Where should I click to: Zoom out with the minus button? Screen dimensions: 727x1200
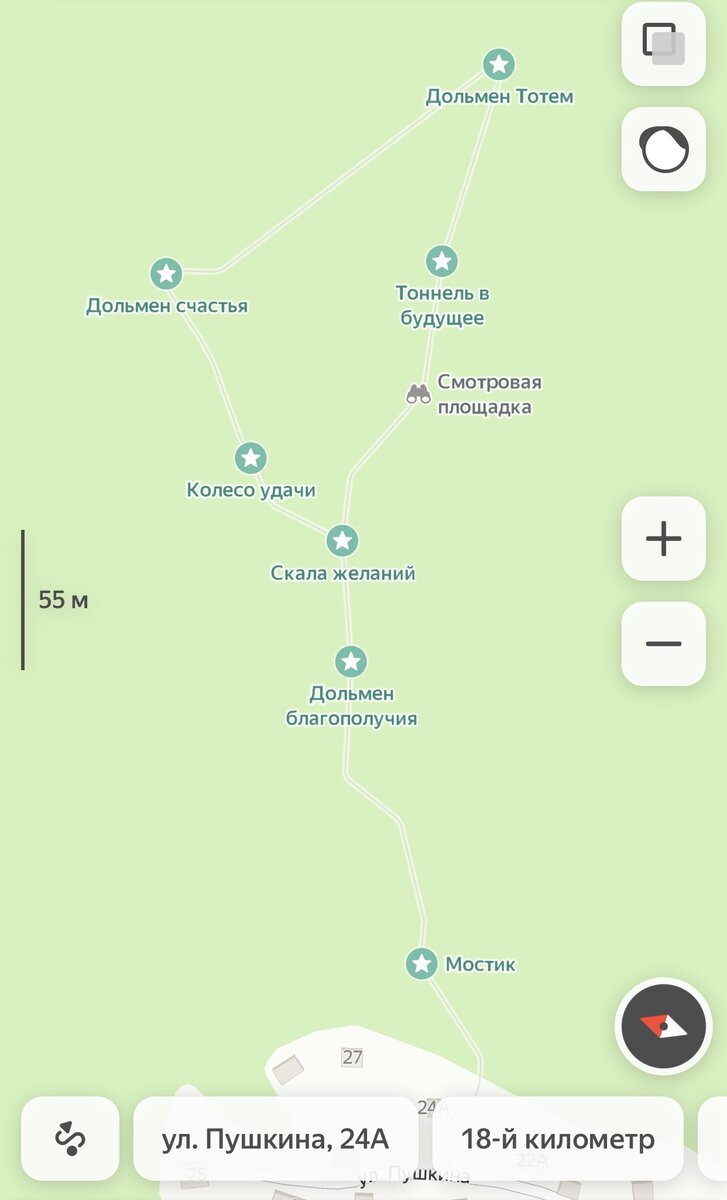click(x=664, y=643)
